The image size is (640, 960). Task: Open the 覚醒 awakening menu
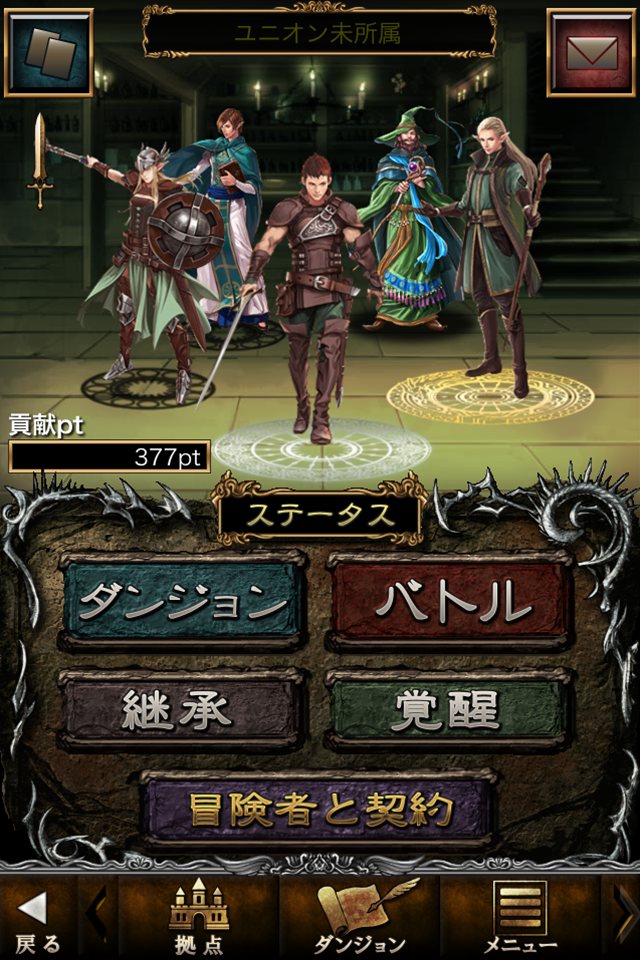[449, 709]
